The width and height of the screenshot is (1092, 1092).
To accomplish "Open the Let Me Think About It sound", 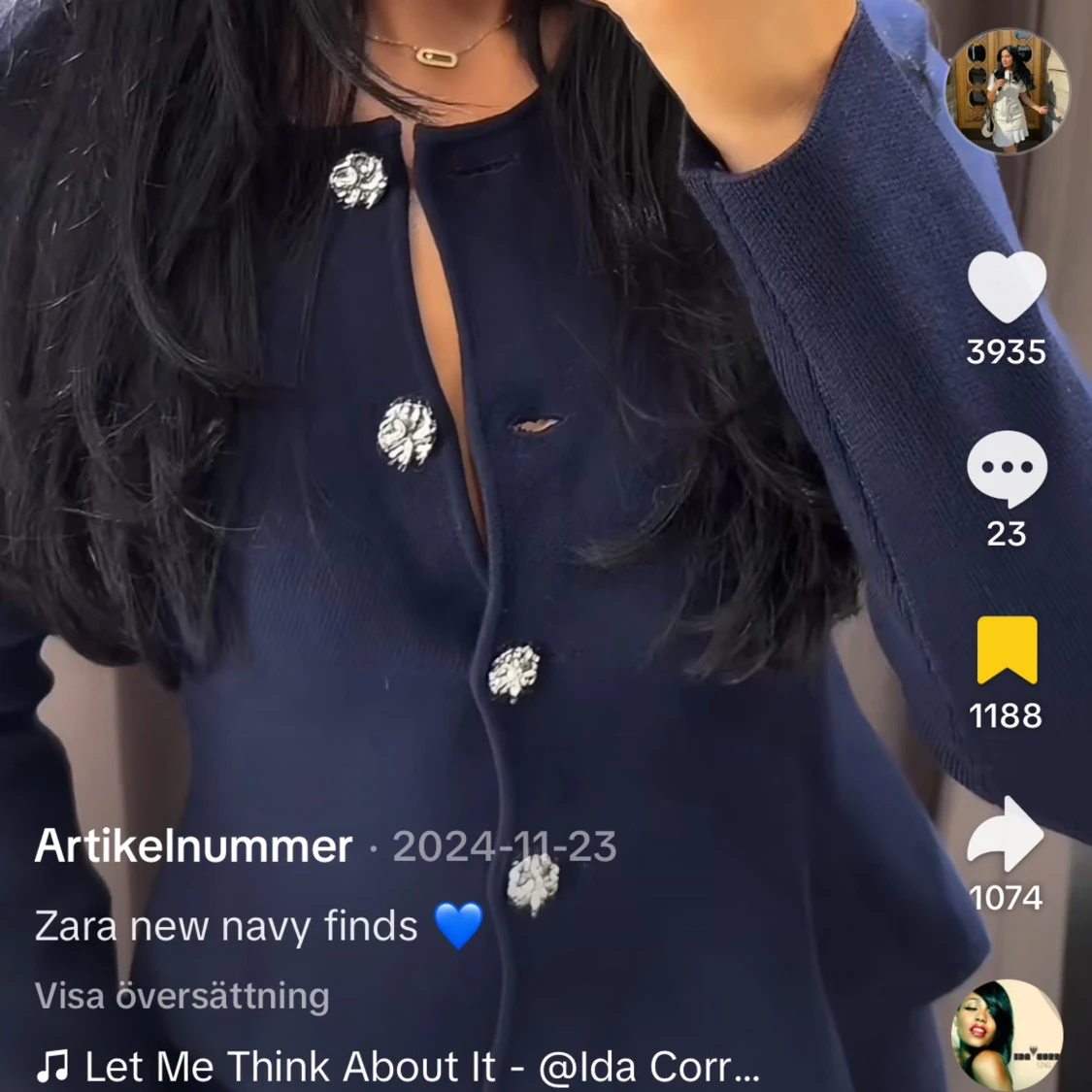I will [398, 1067].
